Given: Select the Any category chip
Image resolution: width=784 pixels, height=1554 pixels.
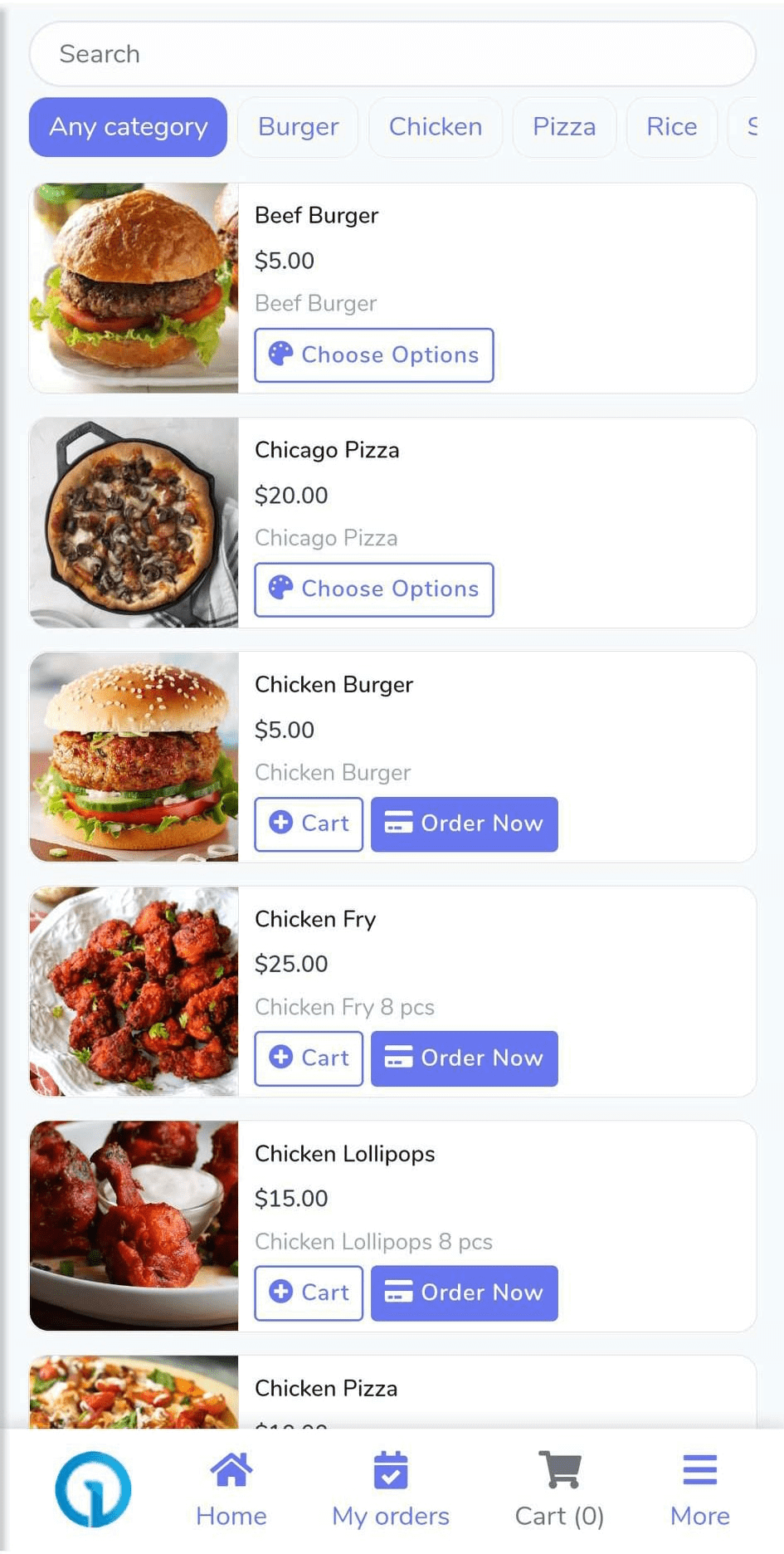Looking at the screenshot, I should (x=128, y=127).
